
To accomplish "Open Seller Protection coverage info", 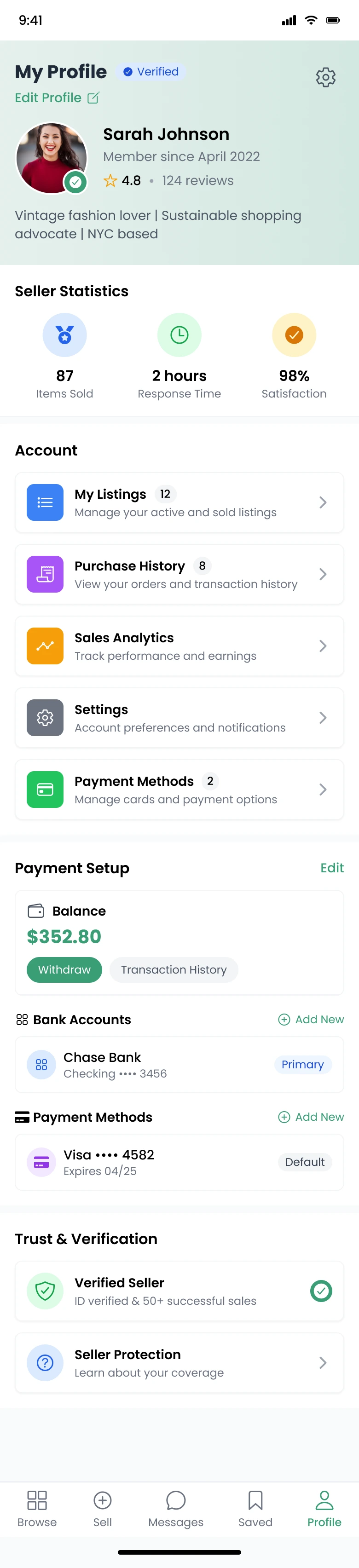I will pos(179,1363).
